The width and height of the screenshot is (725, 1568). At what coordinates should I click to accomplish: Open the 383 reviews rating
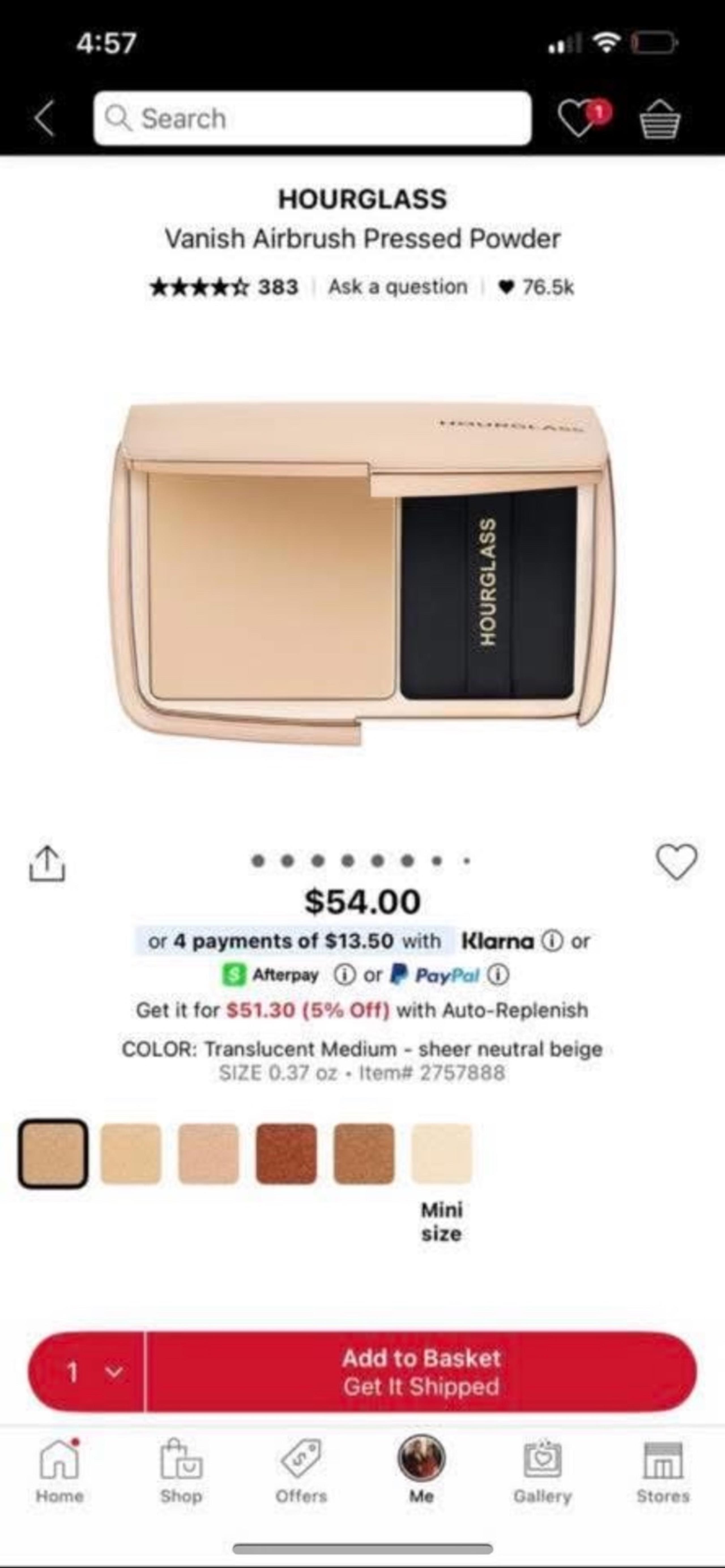pos(224,287)
